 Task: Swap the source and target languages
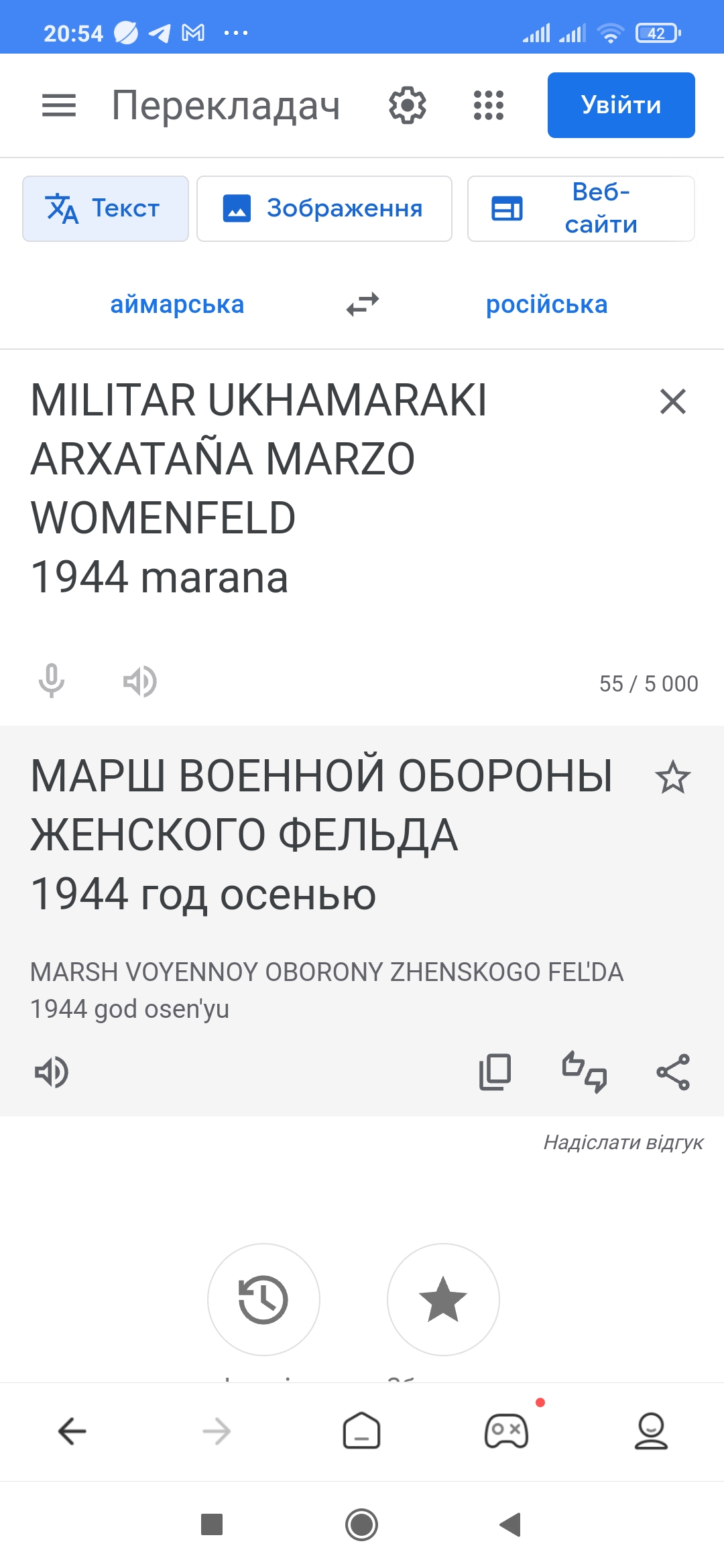(363, 304)
